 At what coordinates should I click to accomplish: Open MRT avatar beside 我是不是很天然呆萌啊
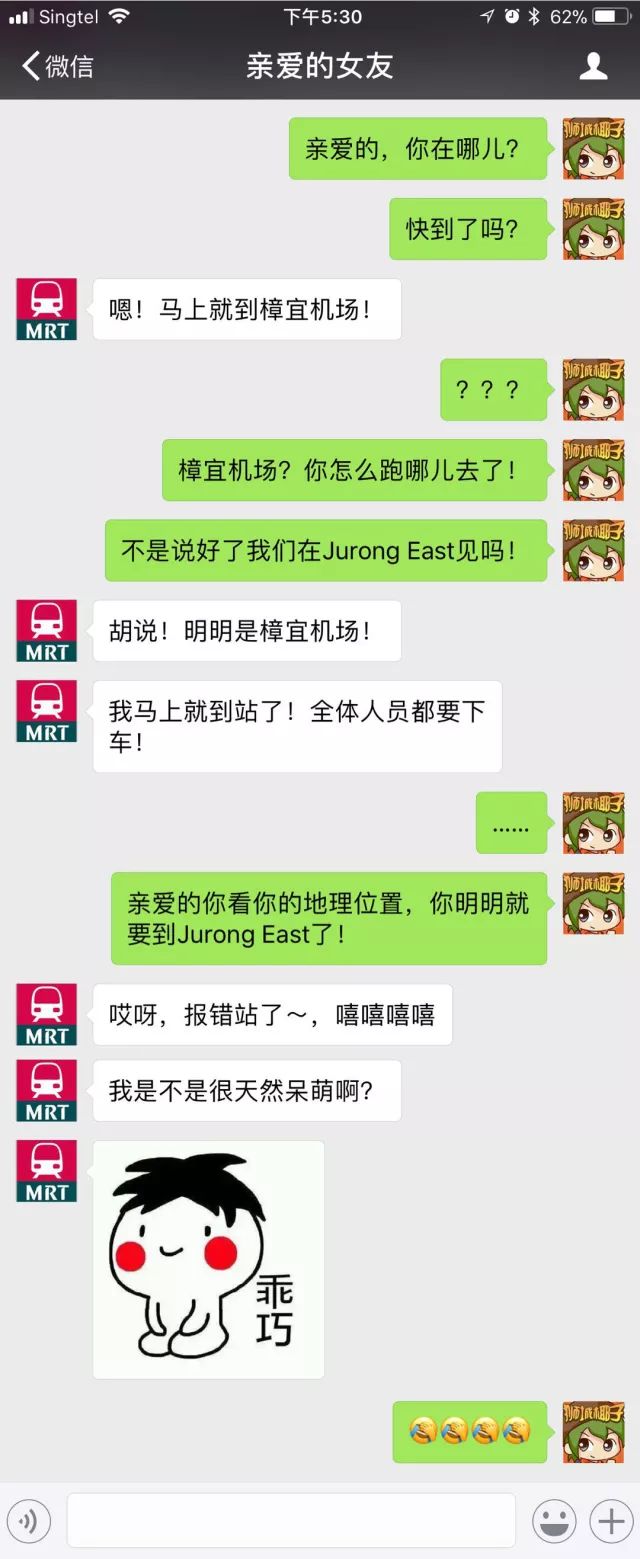46,1090
